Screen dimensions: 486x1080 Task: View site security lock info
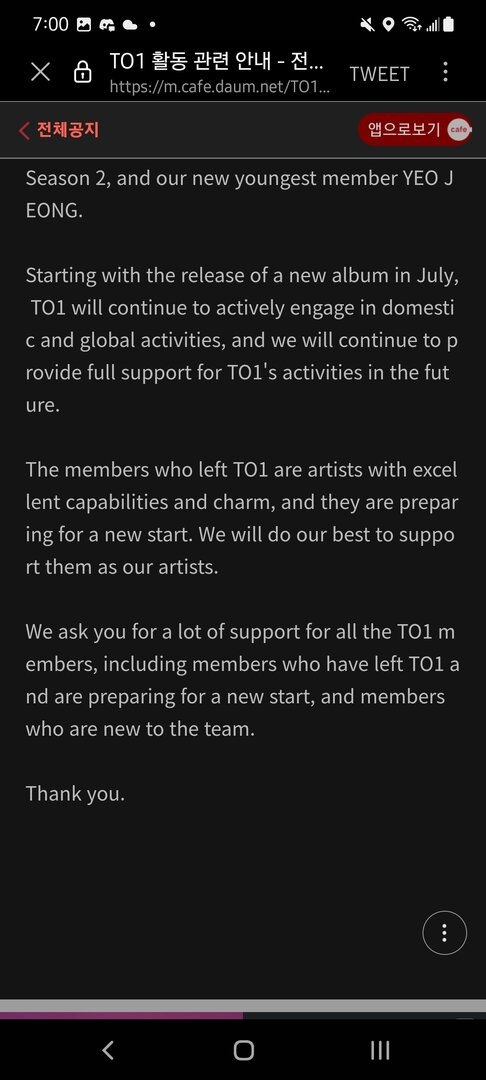pyautogui.click(x=82, y=72)
